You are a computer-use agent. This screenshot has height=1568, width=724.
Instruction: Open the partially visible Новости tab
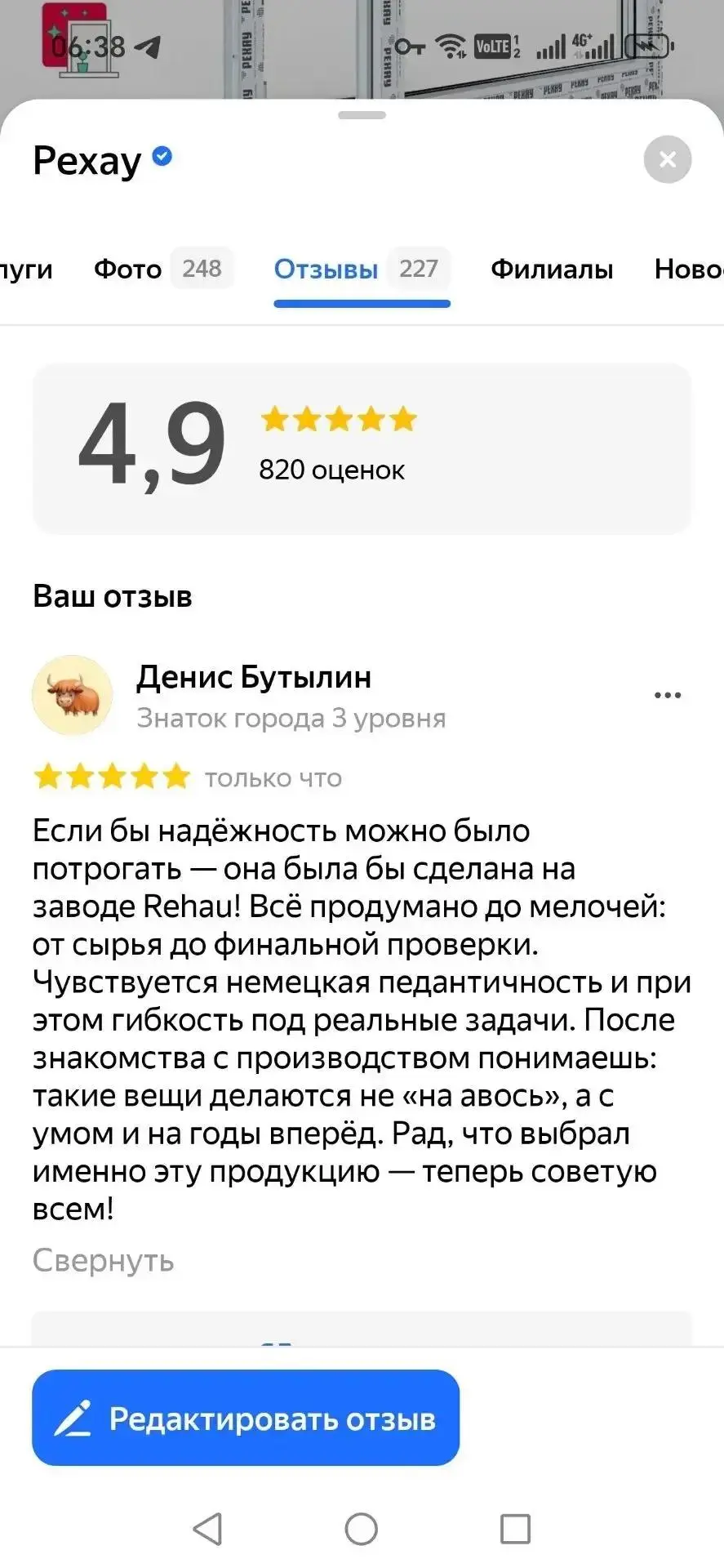click(689, 269)
